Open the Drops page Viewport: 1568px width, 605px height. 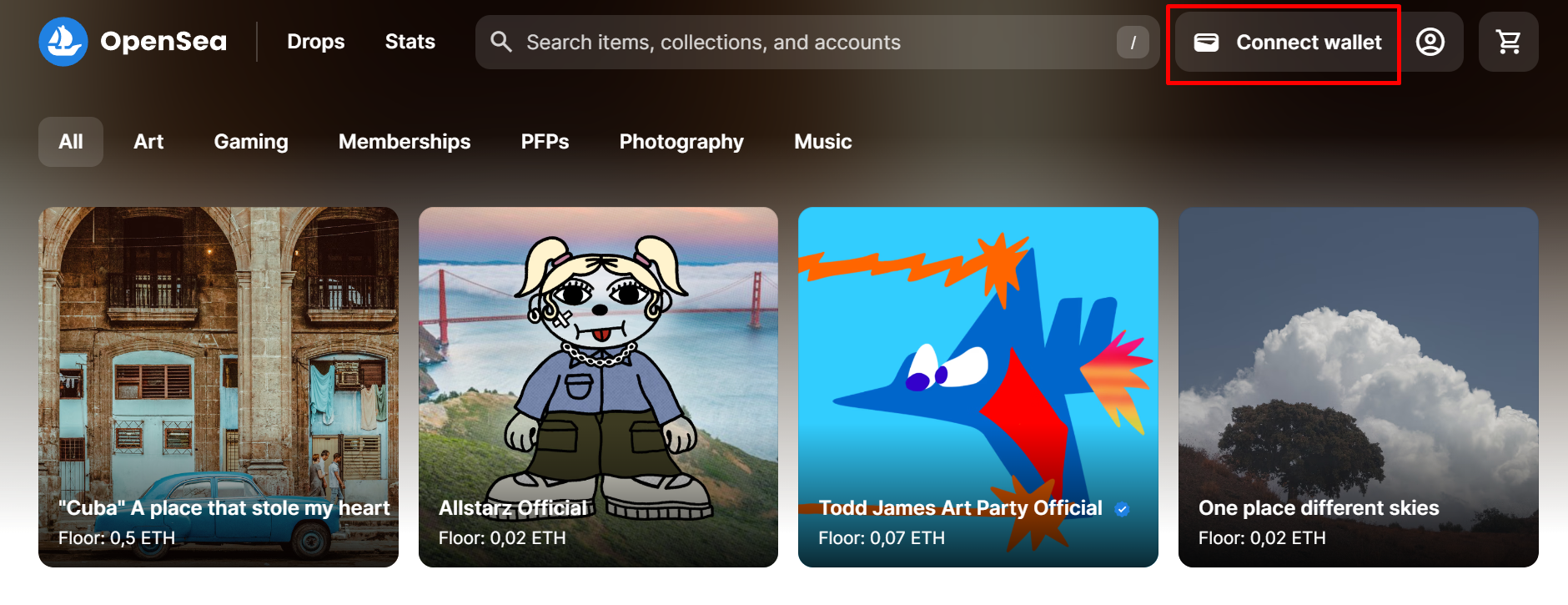[315, 42]
